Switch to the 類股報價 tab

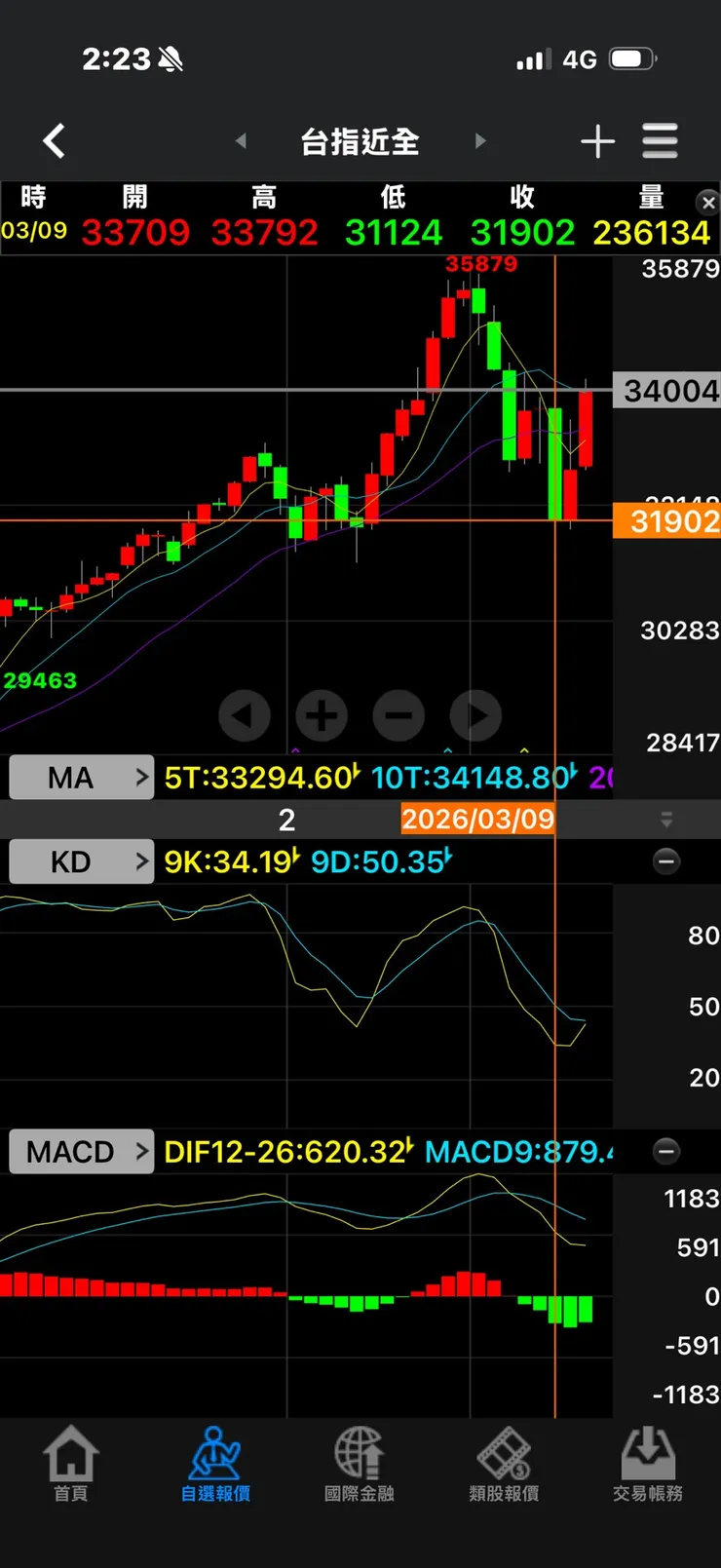point(504,1464)
